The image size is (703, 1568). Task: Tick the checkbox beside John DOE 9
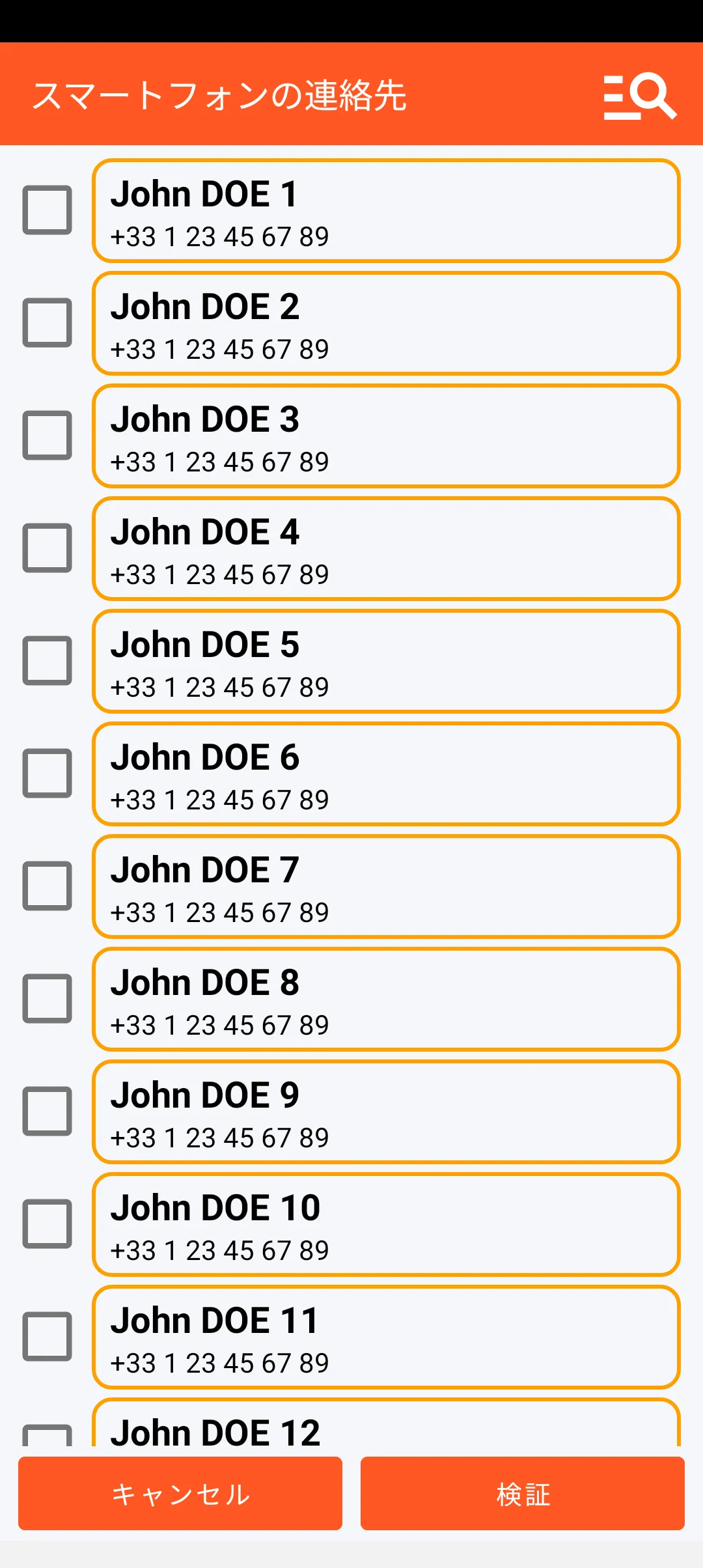click(47, 1111)
